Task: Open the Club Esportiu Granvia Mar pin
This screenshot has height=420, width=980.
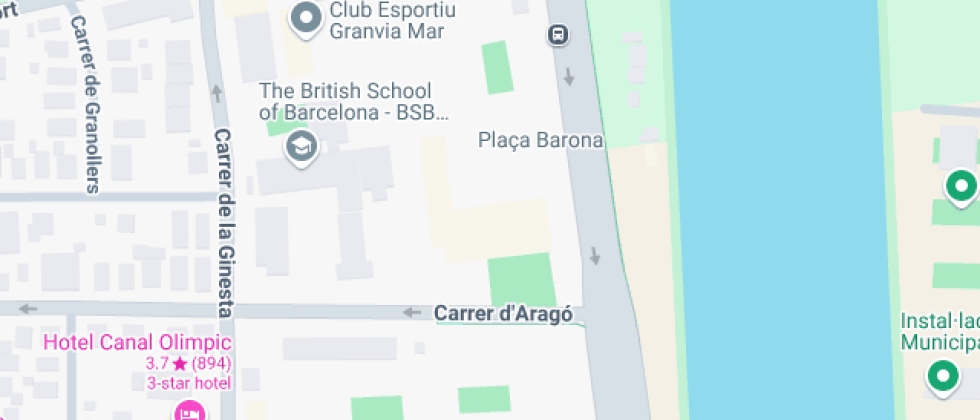Action: pos(306,19)
